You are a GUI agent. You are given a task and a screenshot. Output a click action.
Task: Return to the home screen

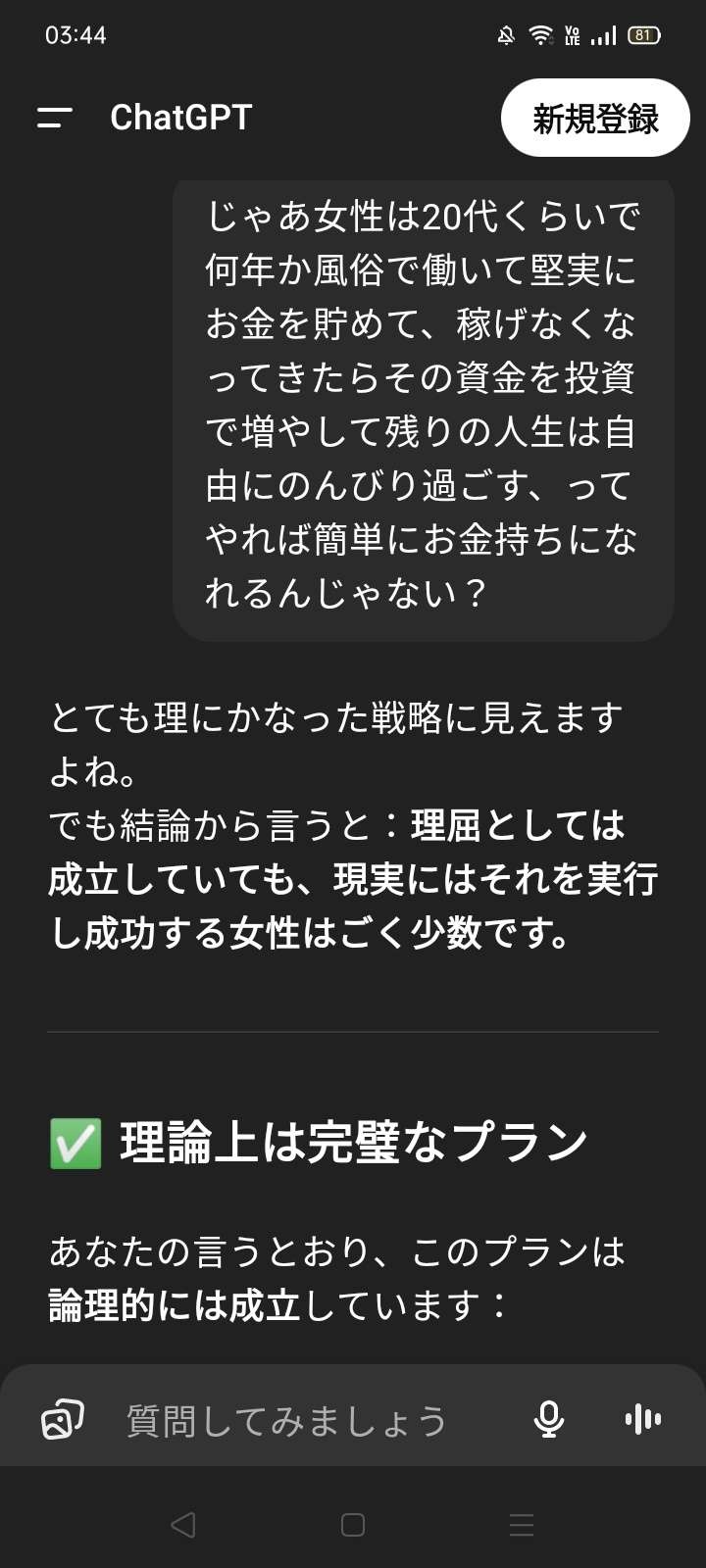tap(353, 1525)
